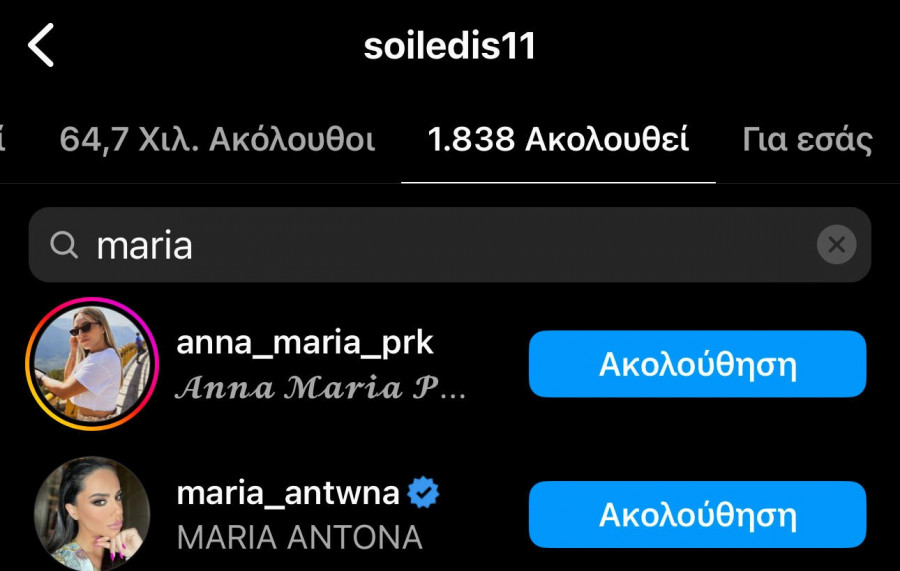View anna_maria_prk's story from profile picture
This screenshot has width=900, height=571.
[91, 364]
